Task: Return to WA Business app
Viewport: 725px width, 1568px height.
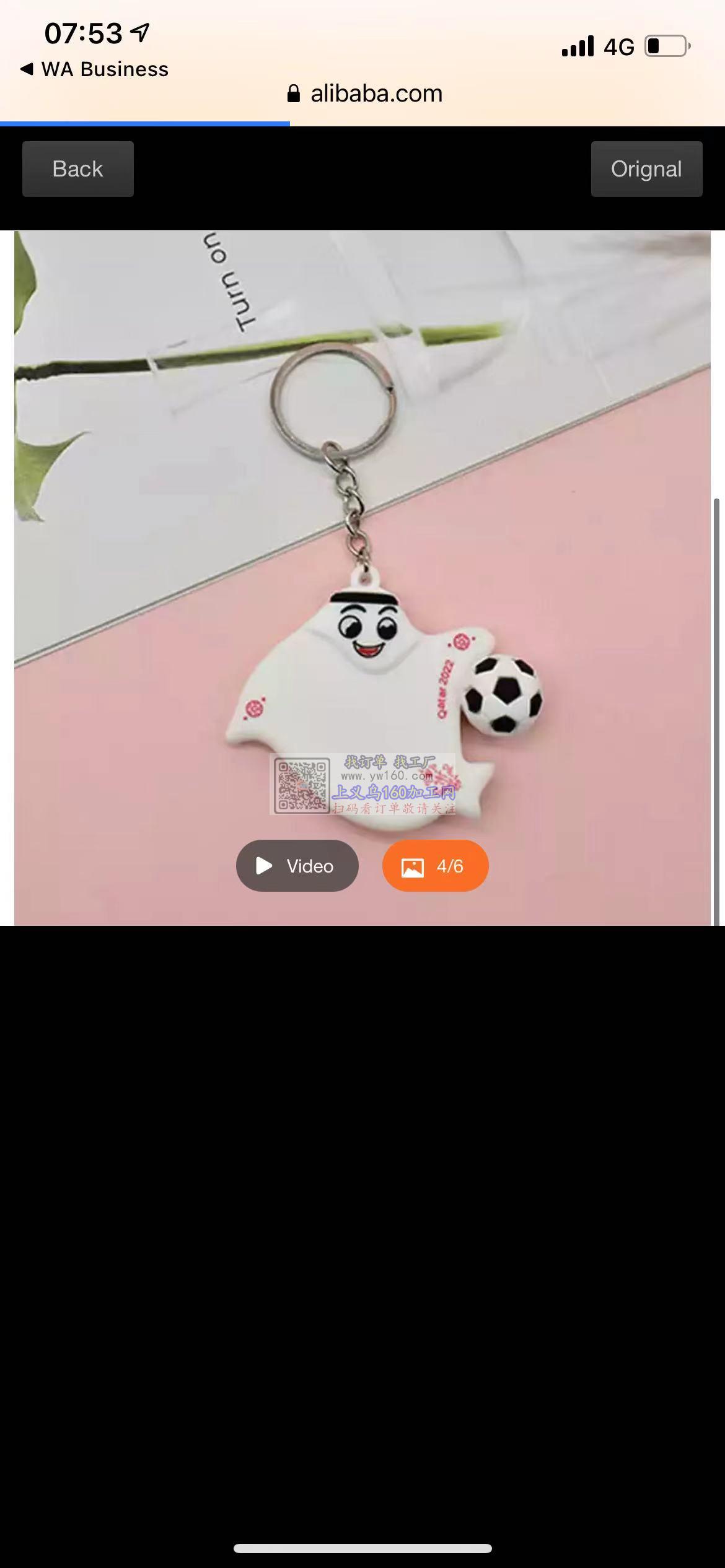Action: [94, 69]
